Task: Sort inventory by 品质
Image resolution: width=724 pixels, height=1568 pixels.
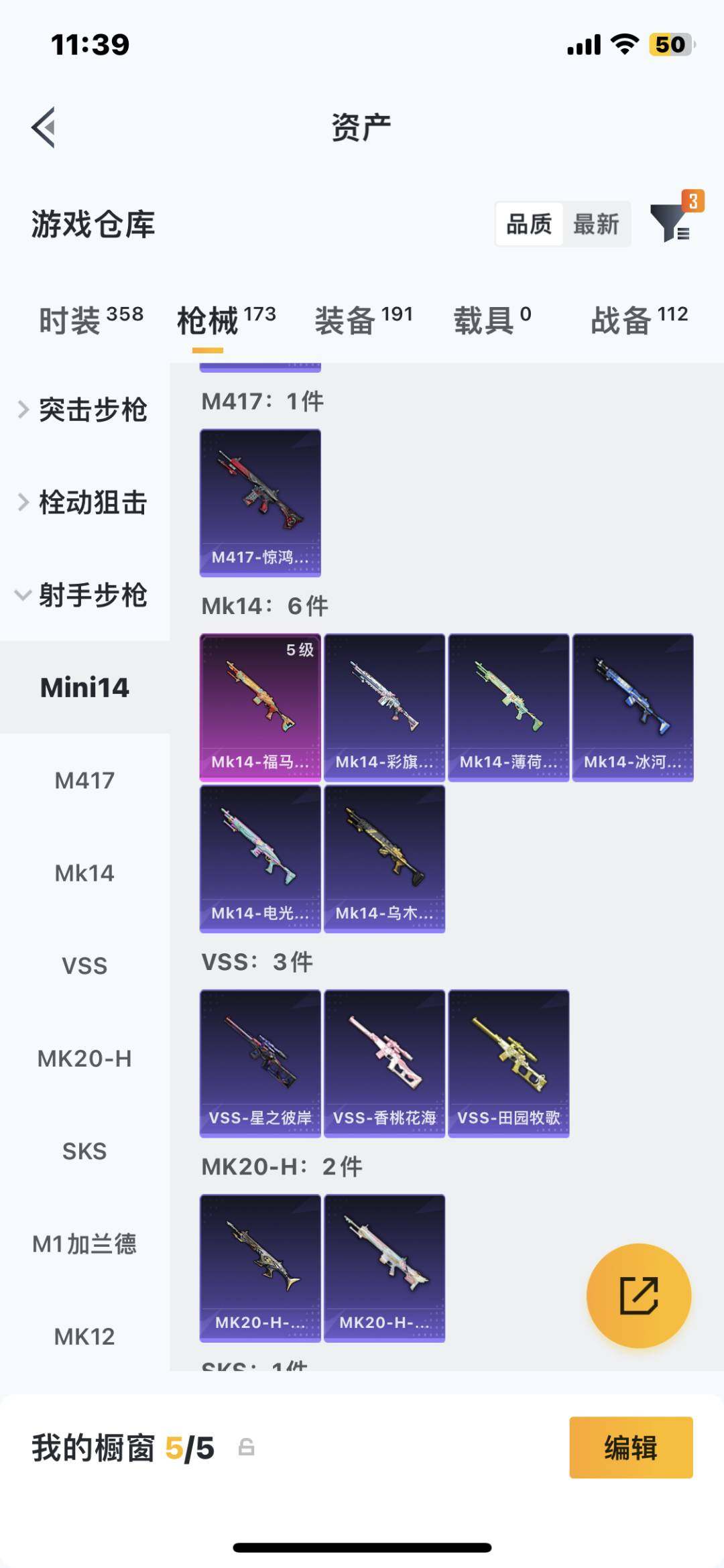Action: click(x=529, y=224)
